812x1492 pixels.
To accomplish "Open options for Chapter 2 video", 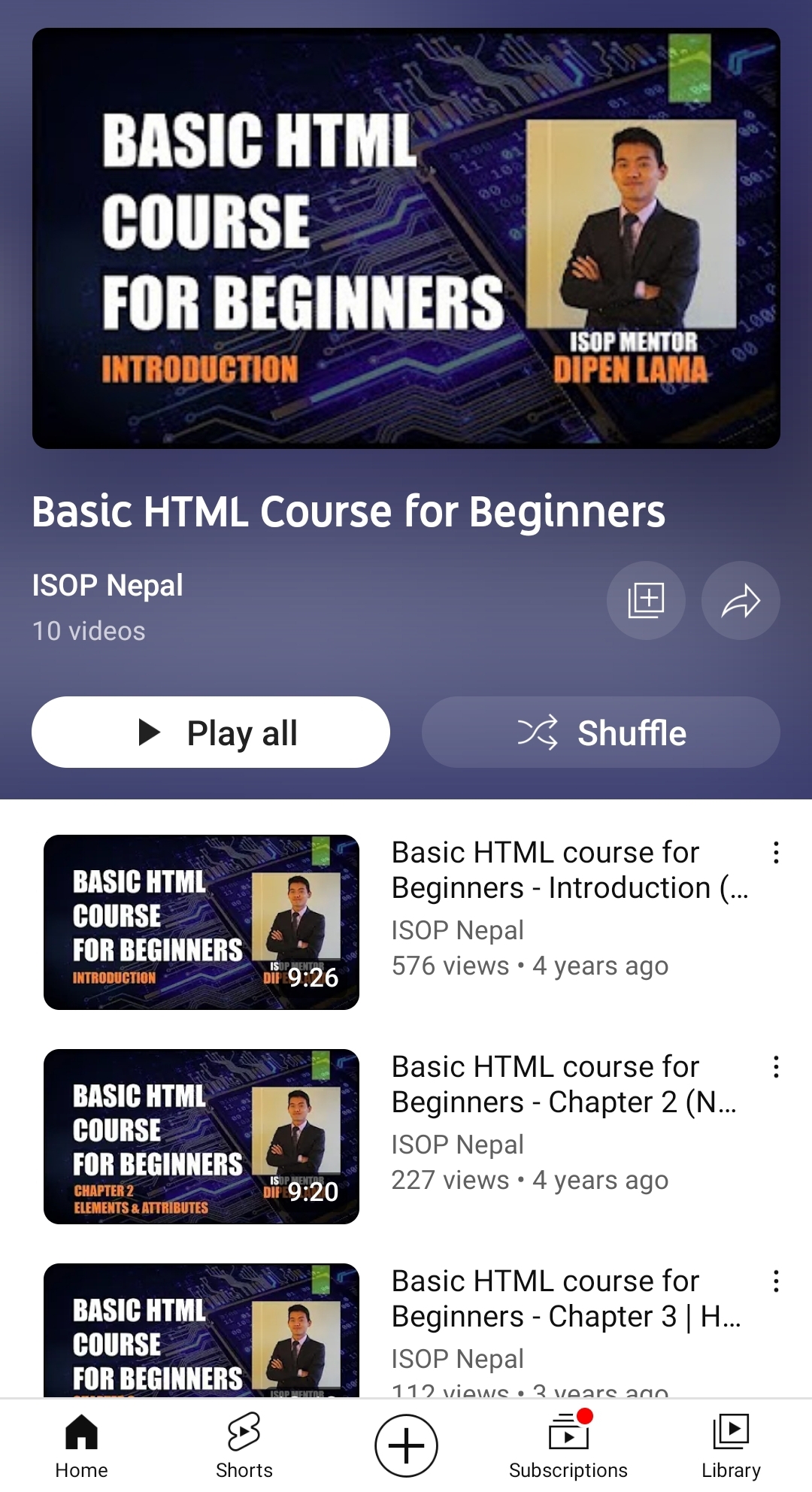I will [x=776, y=1067].
